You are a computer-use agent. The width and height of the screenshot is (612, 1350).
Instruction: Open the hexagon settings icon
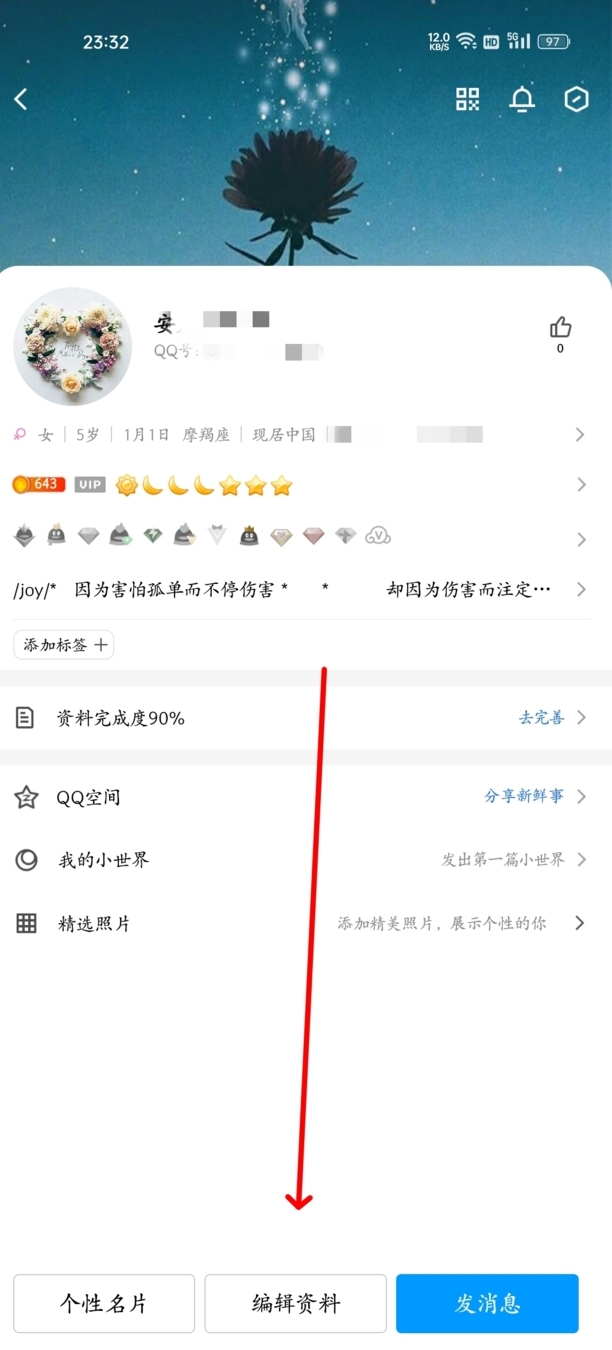(577, 99)
